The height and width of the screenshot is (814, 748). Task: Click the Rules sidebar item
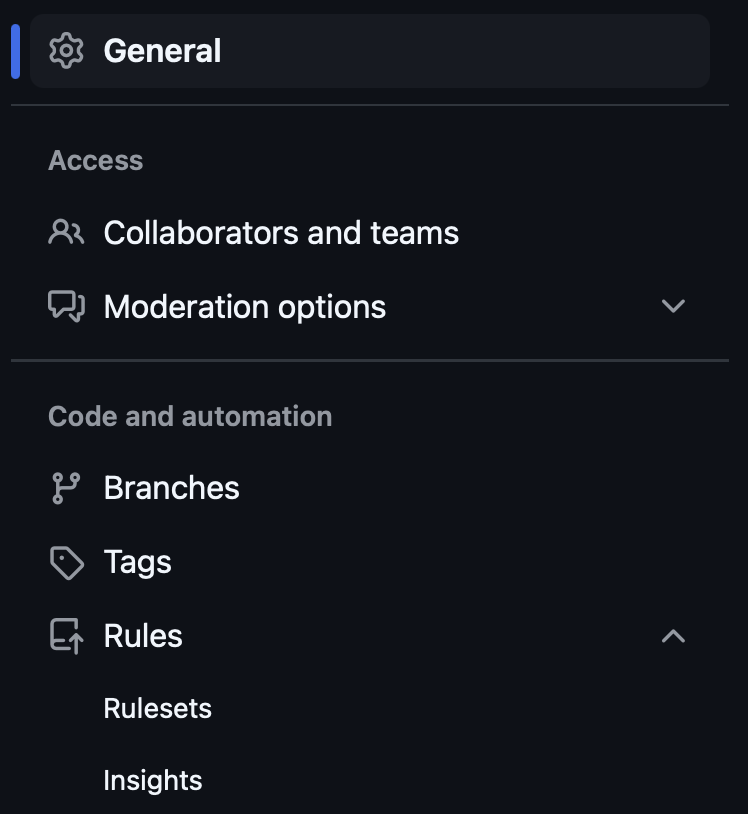pyautogui.click(x=142, y=637)
